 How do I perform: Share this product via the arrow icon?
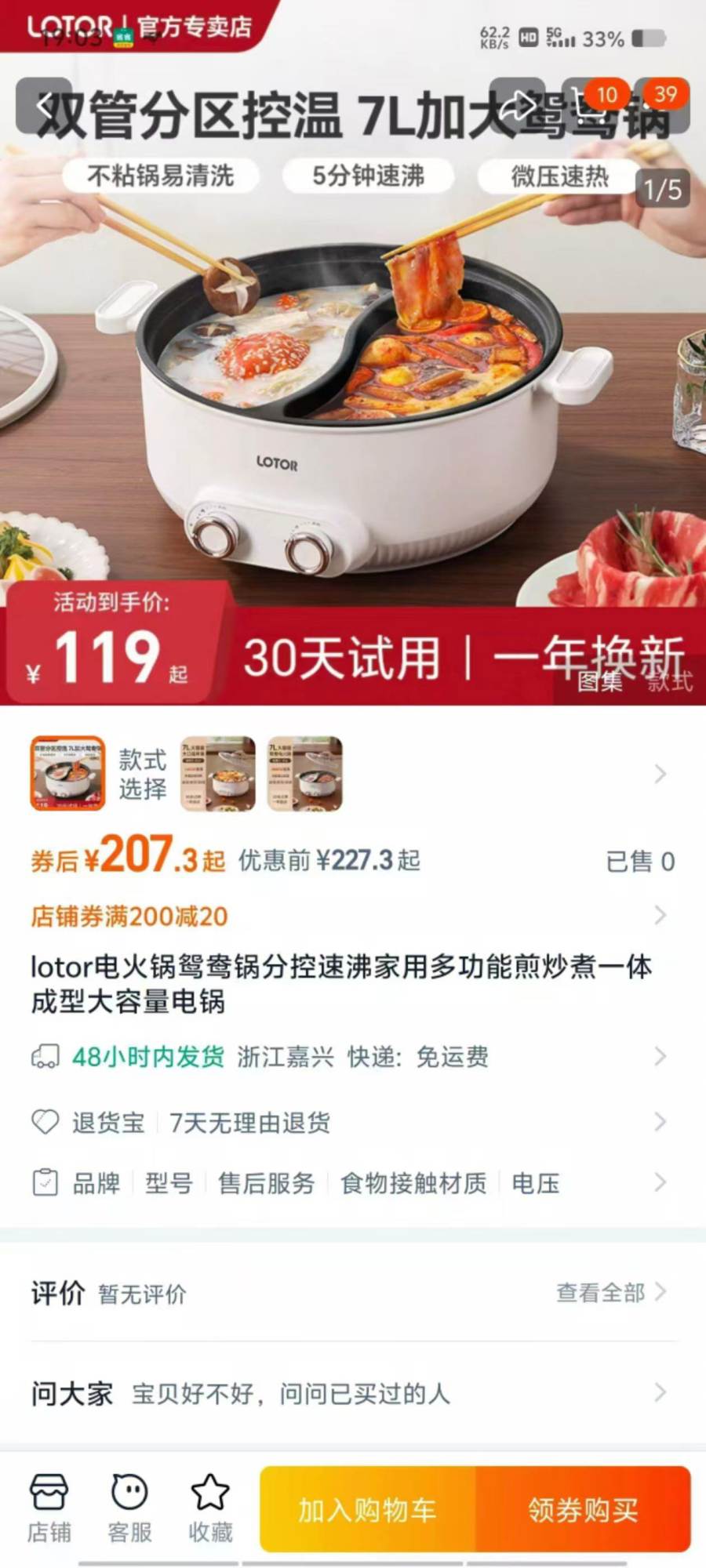(518, 105)
